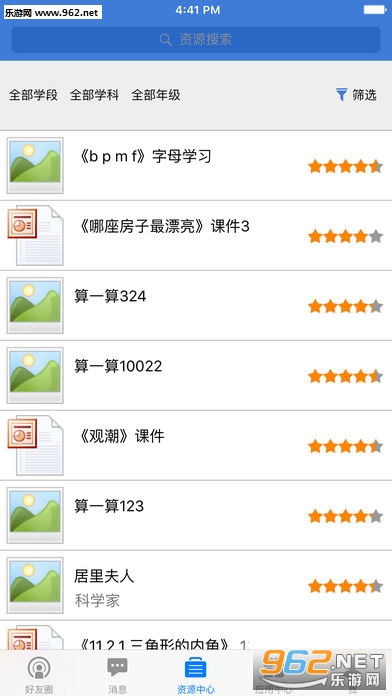The image size is (392, 696).
Task: Select the 资源中心 tab
Action: pyautogui.click(x=196, y=674)
